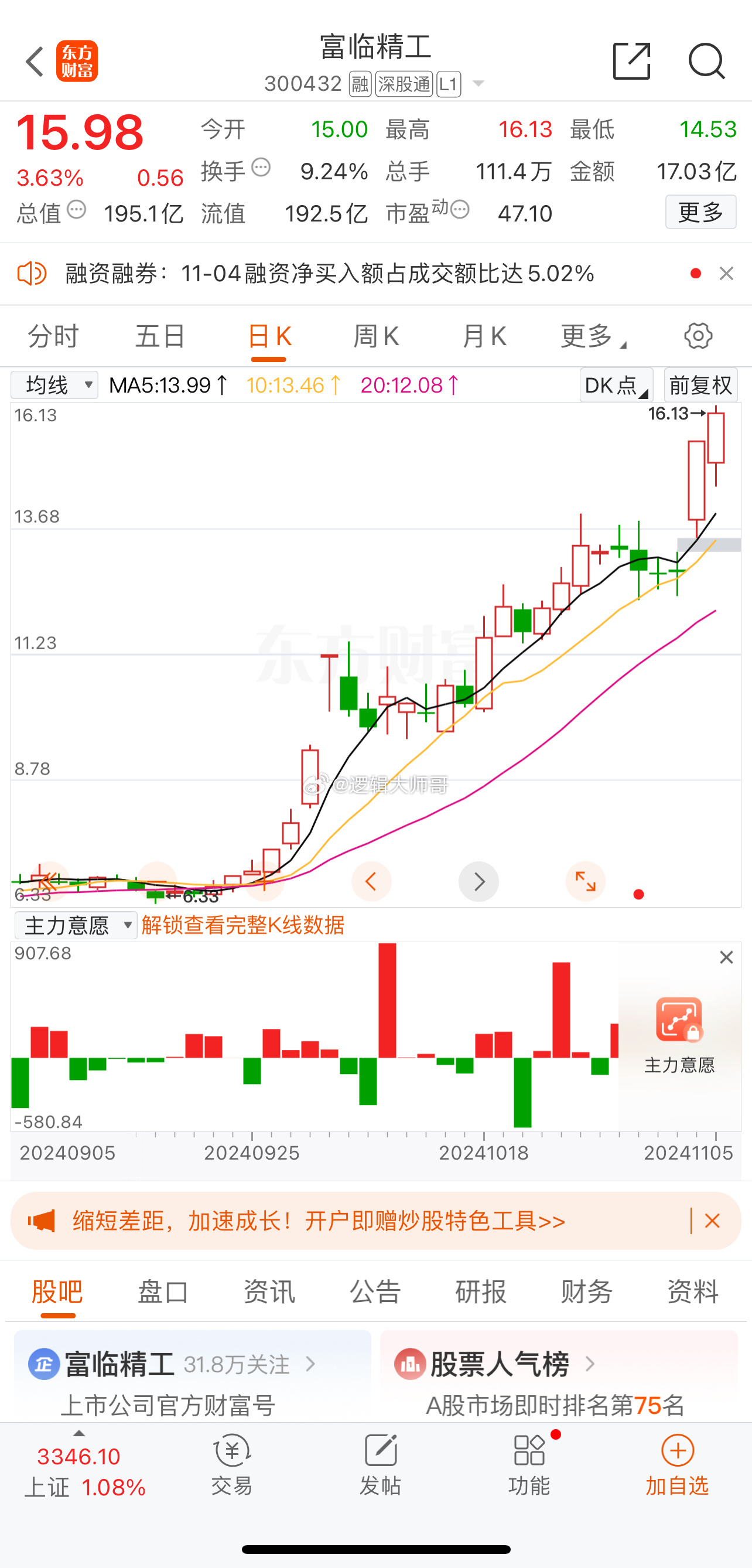Viewport: 752px width, 1568px height.
Task: Switch to the 五日 chart tab
Action: point(160,336)
